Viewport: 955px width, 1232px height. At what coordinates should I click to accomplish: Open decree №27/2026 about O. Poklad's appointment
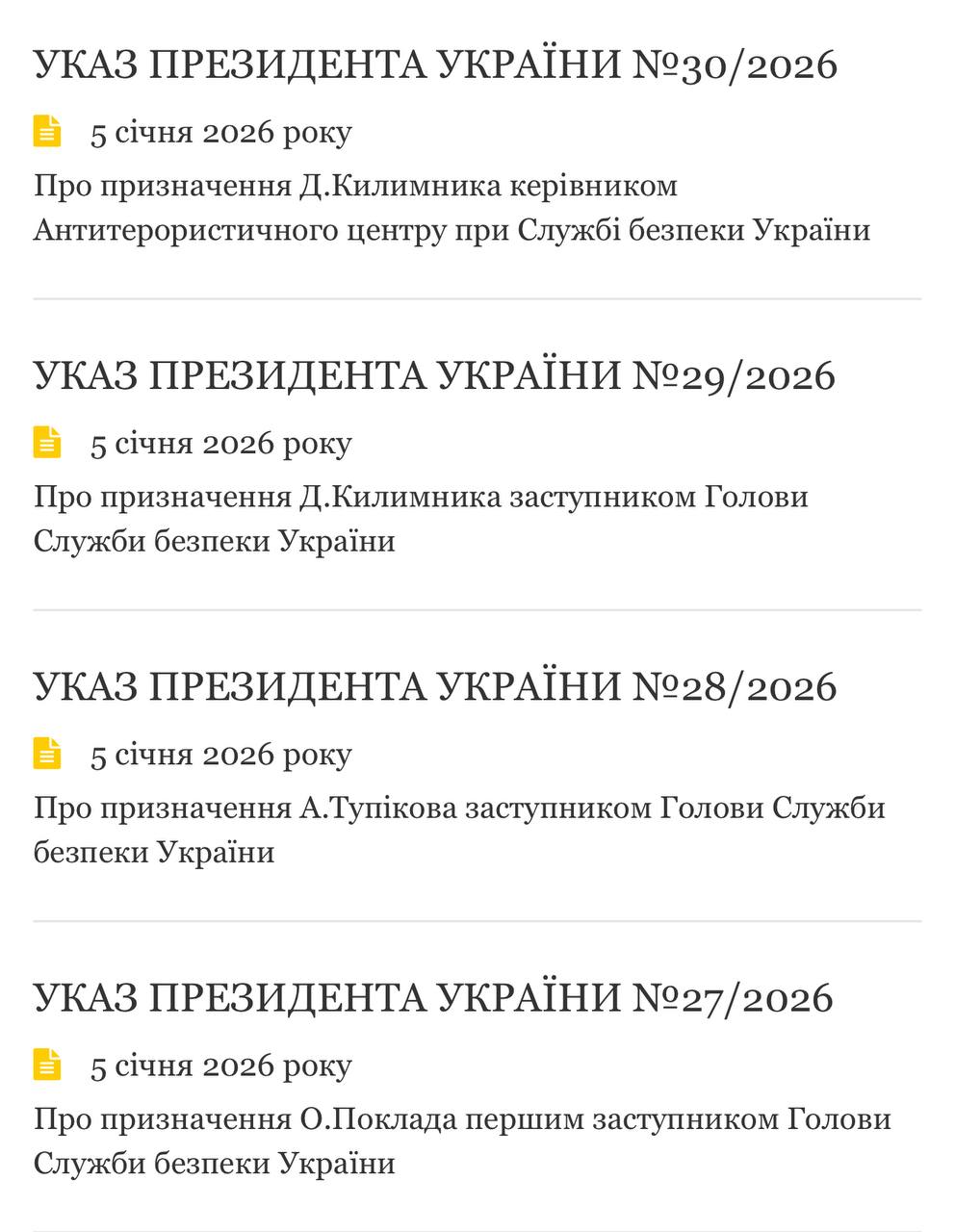click(433, 998)
